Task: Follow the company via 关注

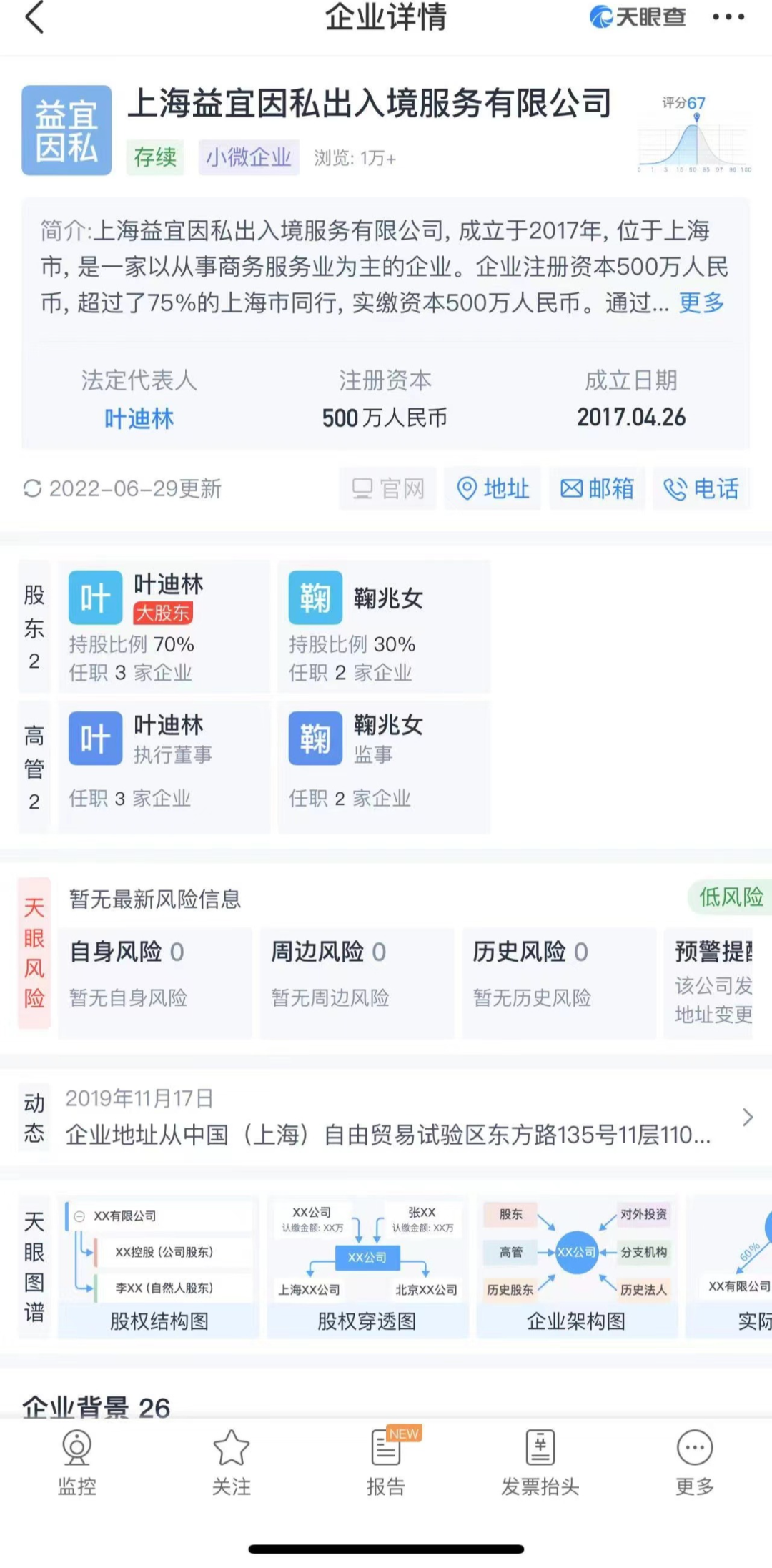Action: 232,1463
